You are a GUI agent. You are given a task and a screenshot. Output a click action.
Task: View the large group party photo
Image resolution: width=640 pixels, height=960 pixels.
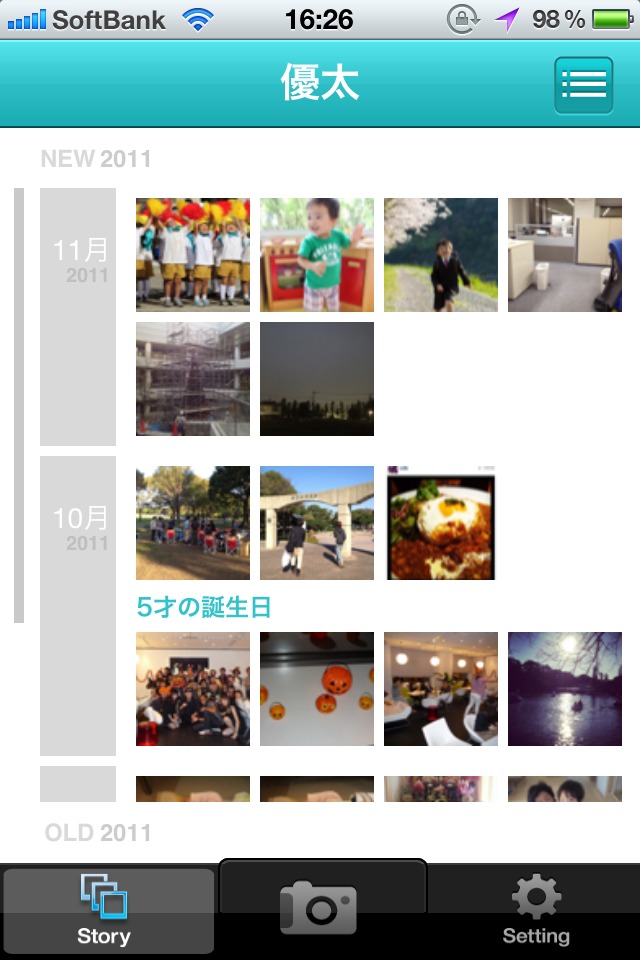[193, 688]
